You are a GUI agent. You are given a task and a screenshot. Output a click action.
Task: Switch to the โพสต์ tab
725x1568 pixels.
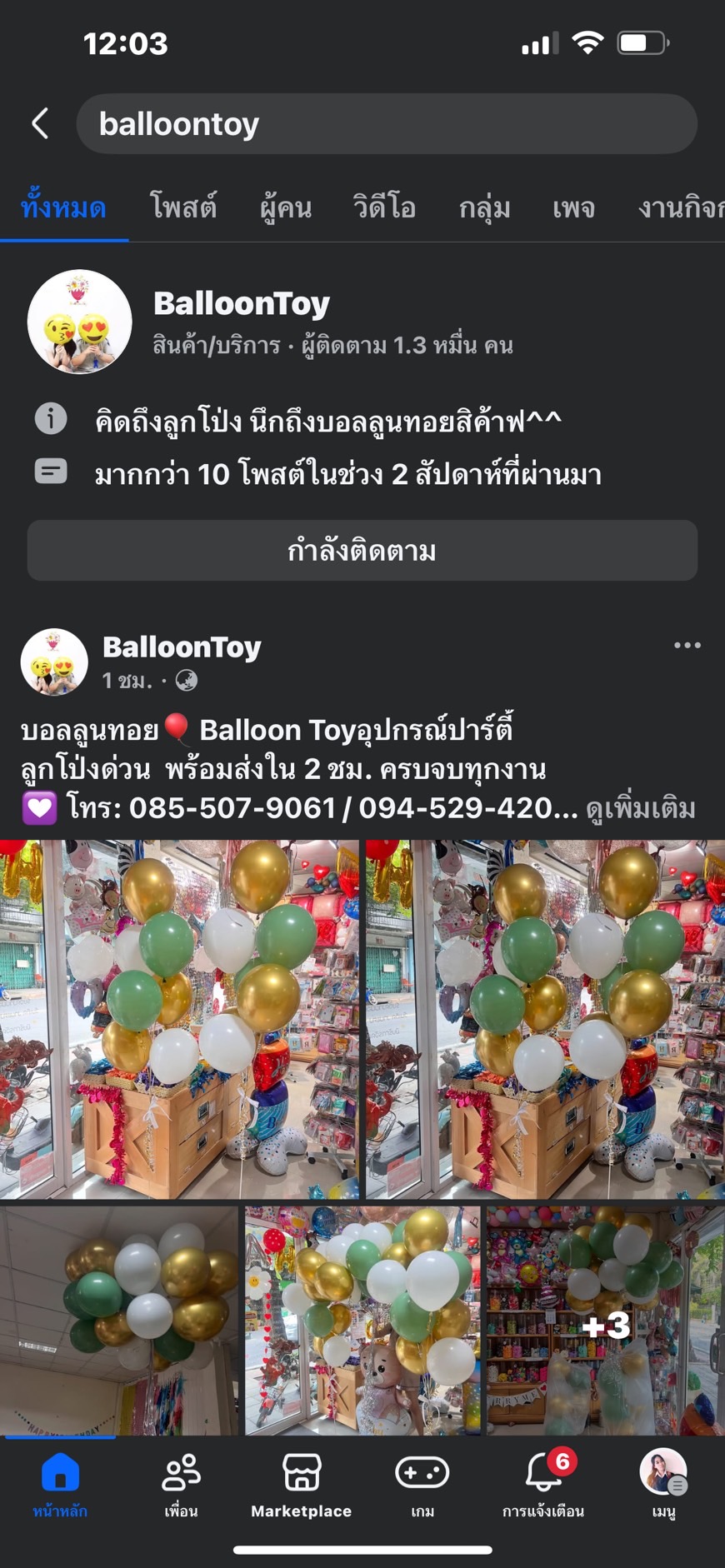click(185, 208)
